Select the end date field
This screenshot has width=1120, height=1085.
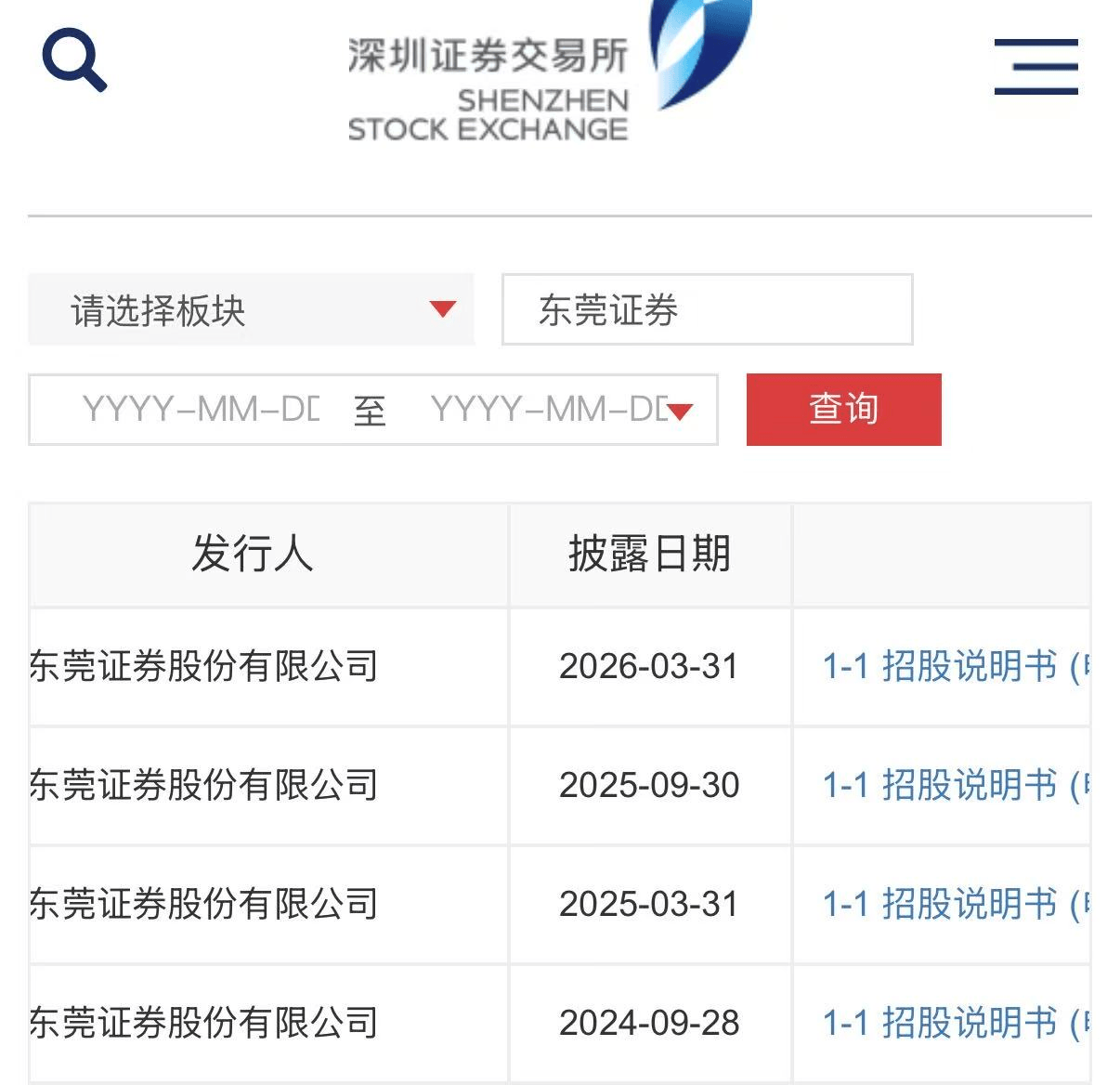pos(548,409)
